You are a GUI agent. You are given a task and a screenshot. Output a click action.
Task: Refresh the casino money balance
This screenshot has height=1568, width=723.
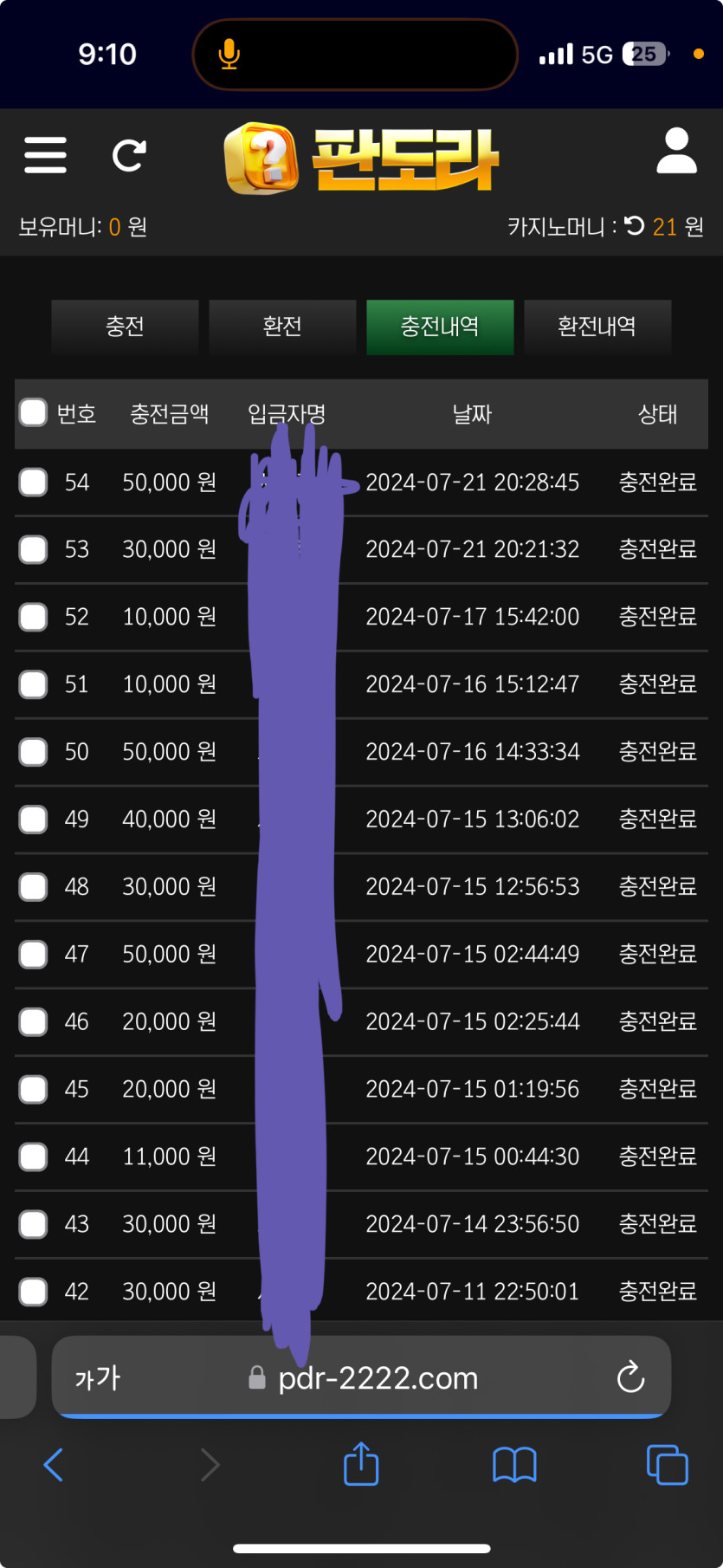pos(634,226)
